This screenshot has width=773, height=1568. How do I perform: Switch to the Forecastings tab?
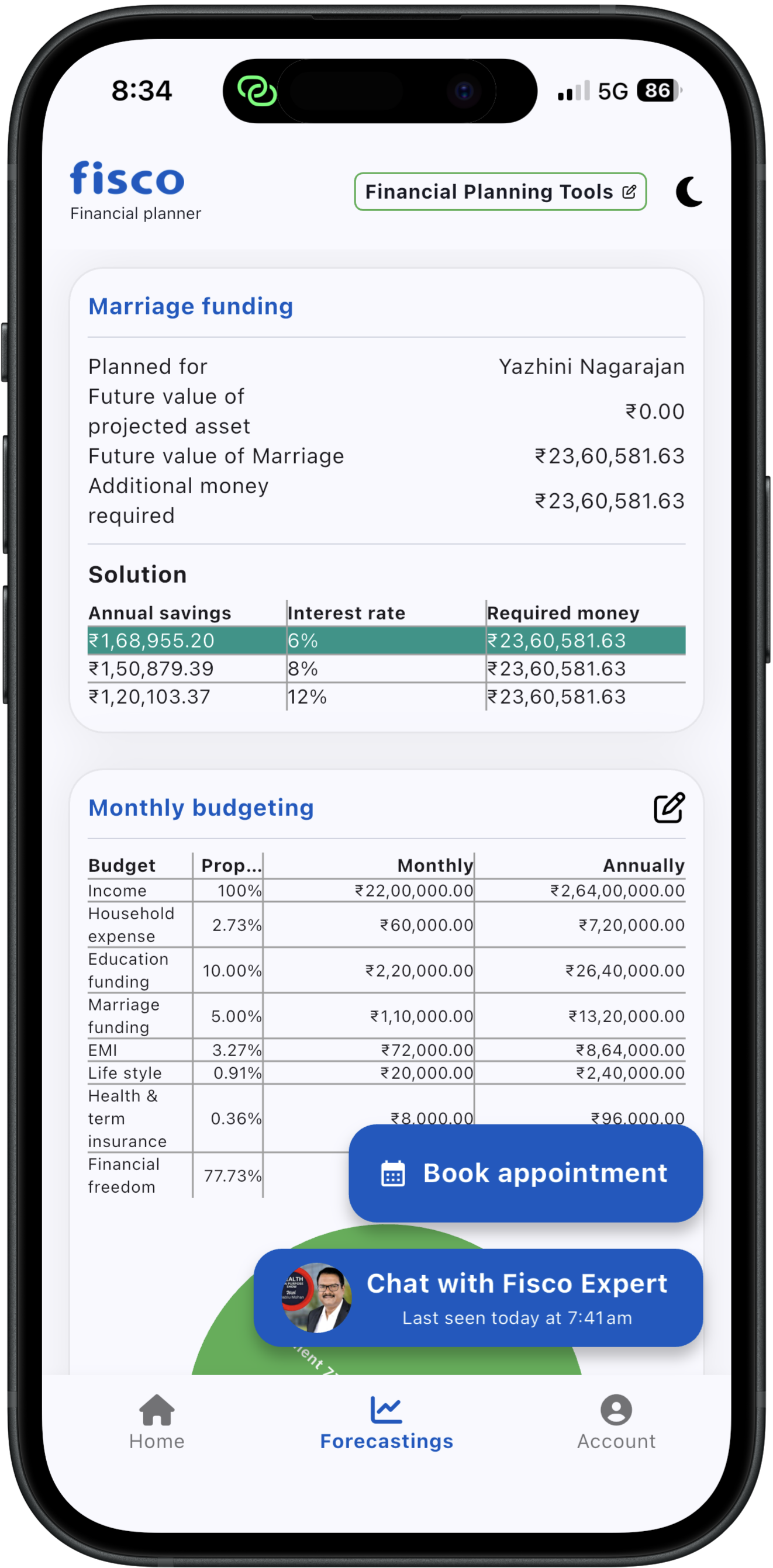point(386,1422)
